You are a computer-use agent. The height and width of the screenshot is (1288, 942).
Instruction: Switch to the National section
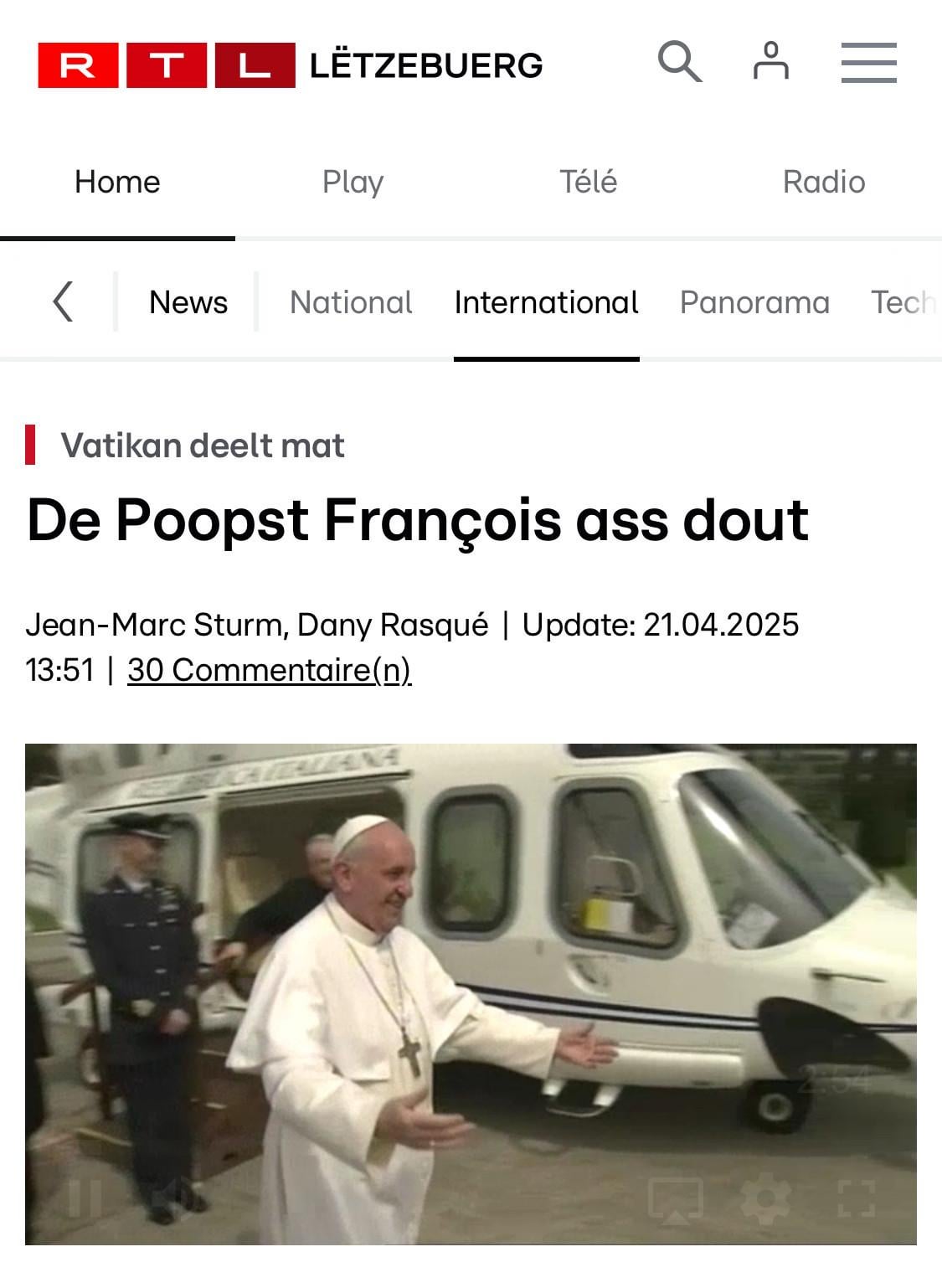(351, 302)
